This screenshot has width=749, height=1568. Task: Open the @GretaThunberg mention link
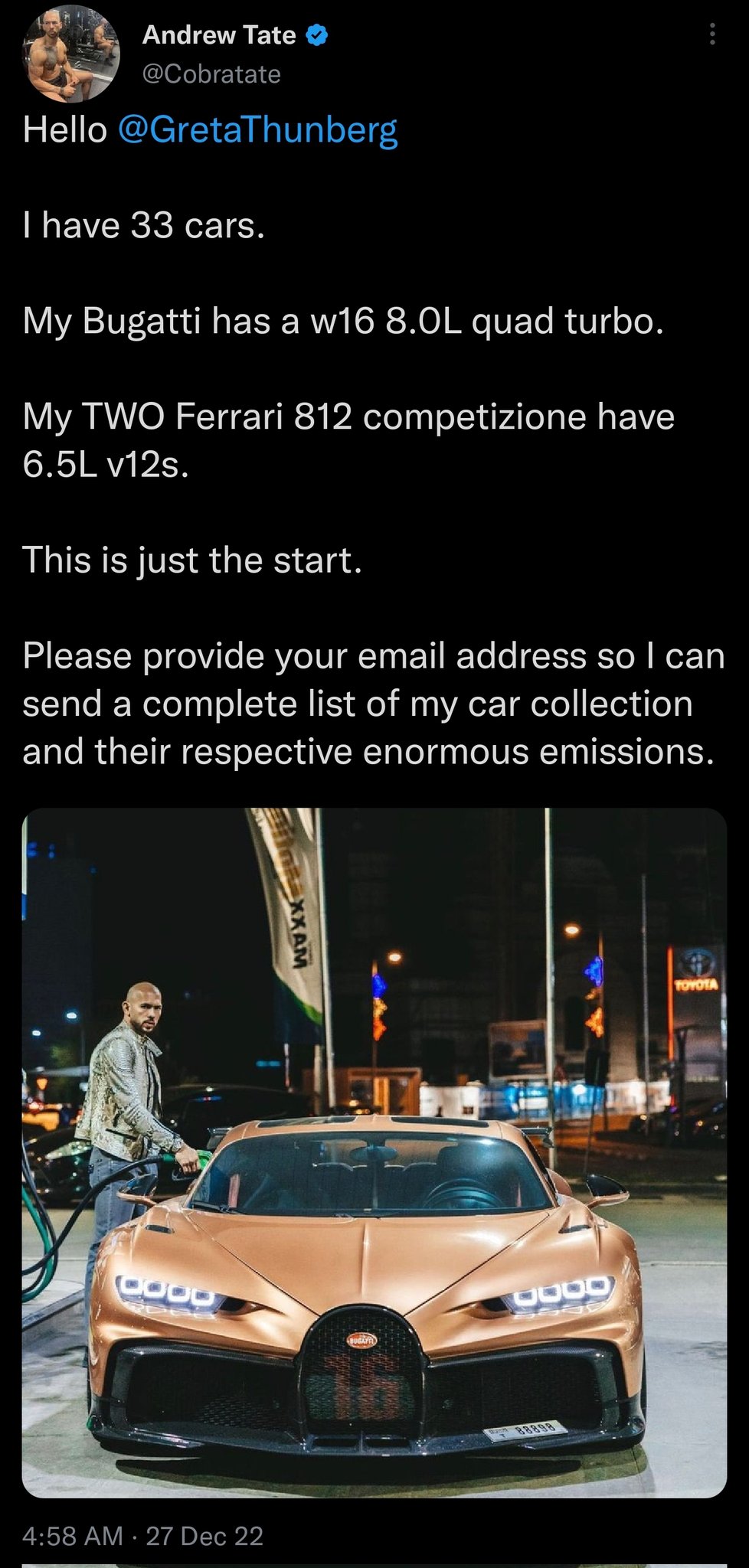tap(257, 130)
